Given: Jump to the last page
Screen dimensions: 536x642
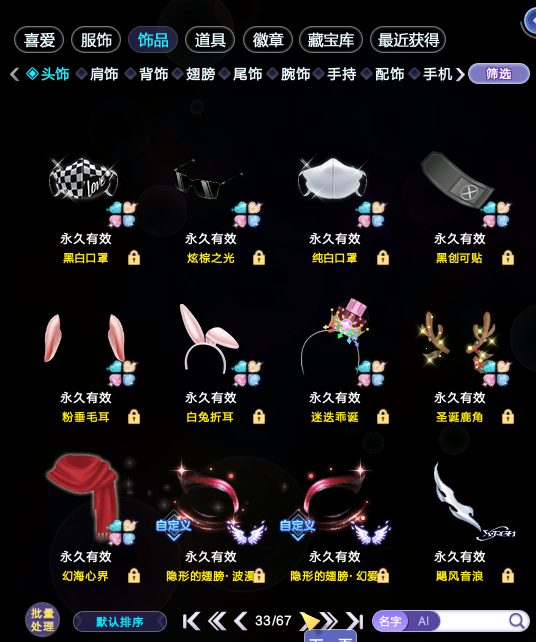Looking at the screenshot, I should [x=355, y=621].
